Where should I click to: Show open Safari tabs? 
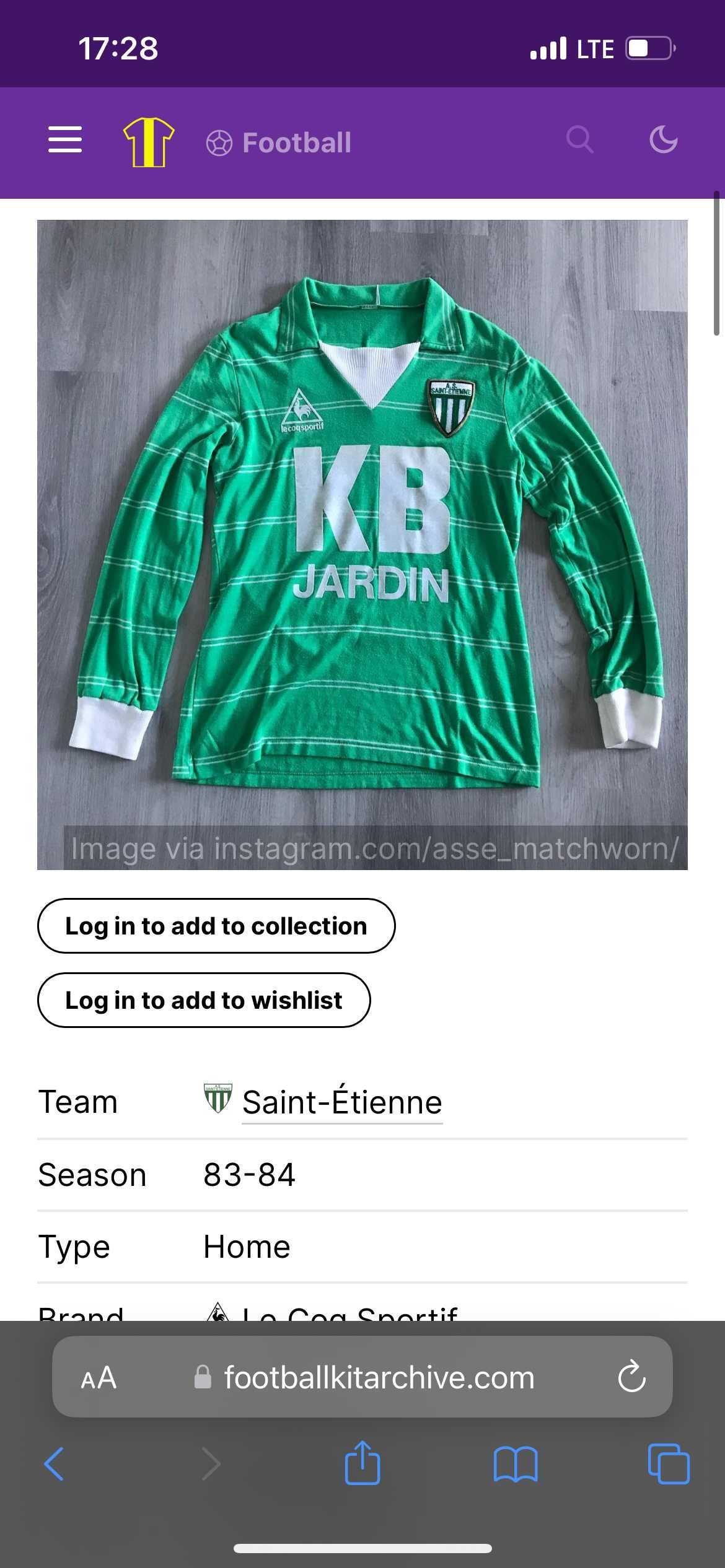point(668,1465)
